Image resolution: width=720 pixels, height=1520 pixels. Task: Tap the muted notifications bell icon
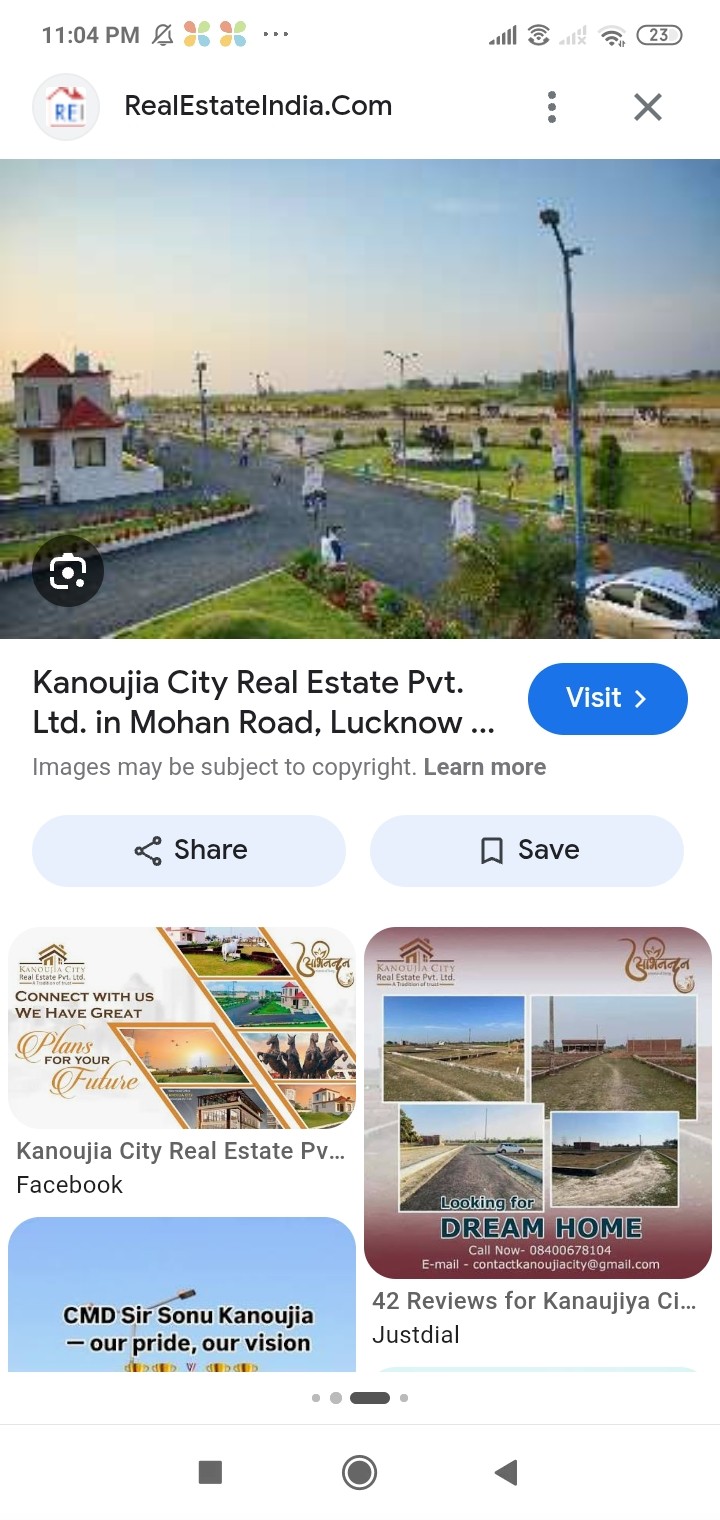tap(160, 33)
